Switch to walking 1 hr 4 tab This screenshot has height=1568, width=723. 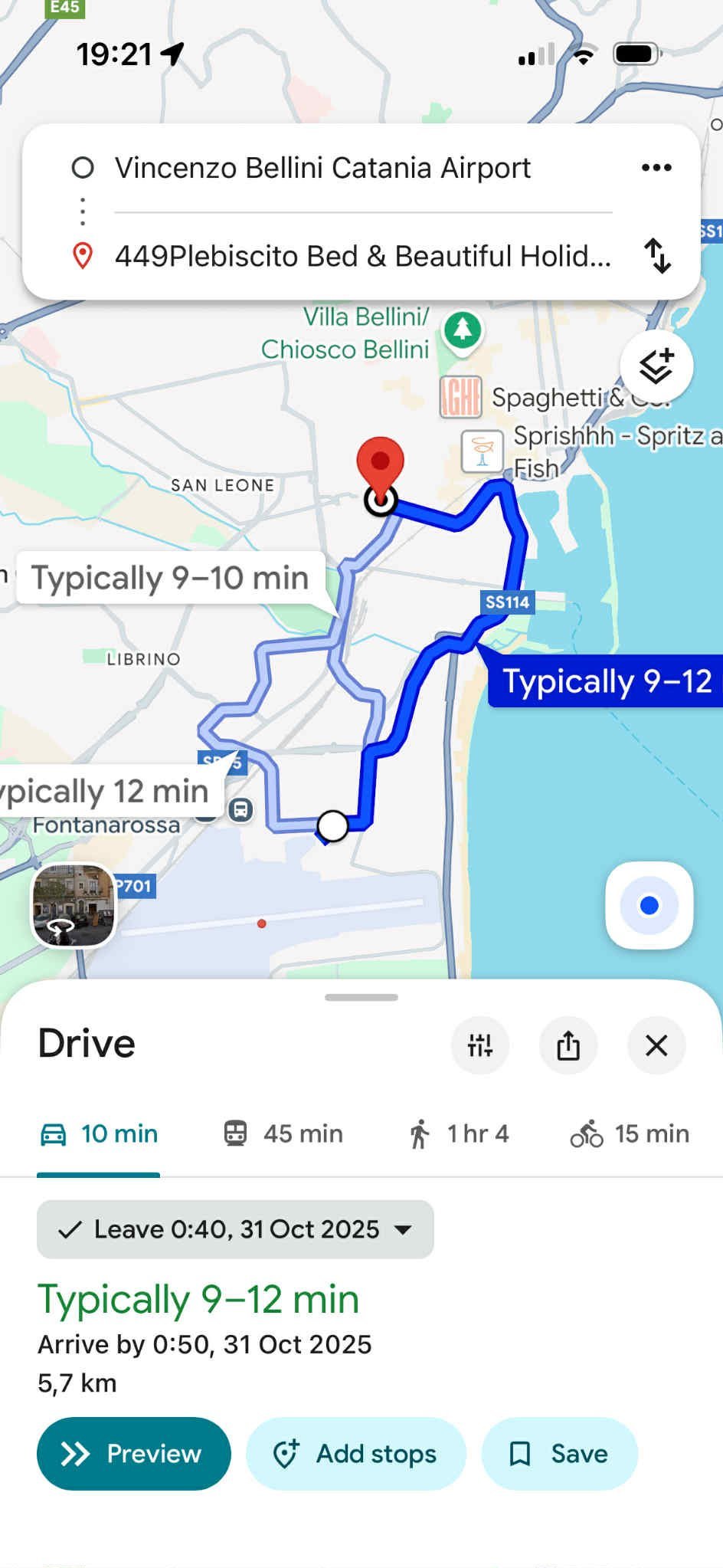coord(458,1133)
